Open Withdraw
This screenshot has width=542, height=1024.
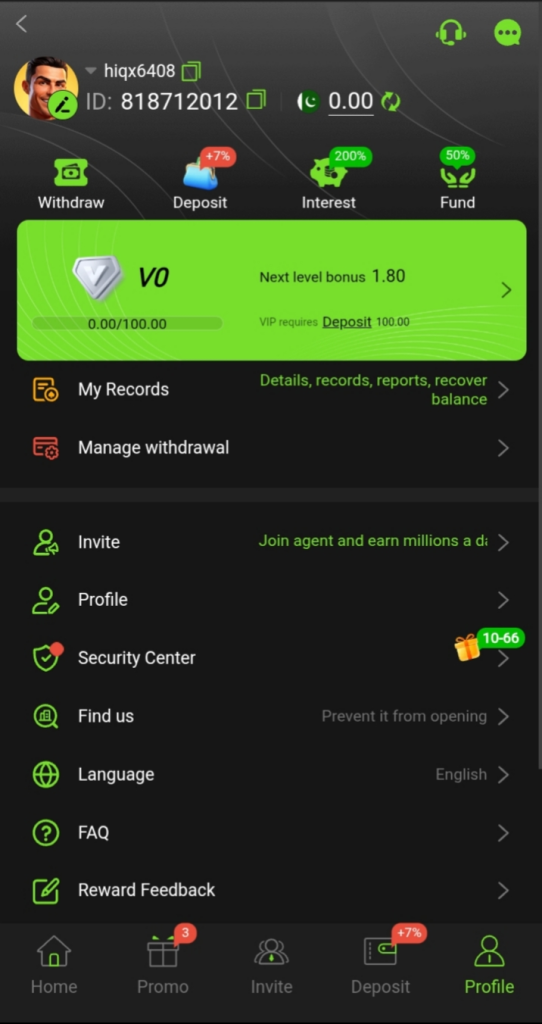coord(71,184)
